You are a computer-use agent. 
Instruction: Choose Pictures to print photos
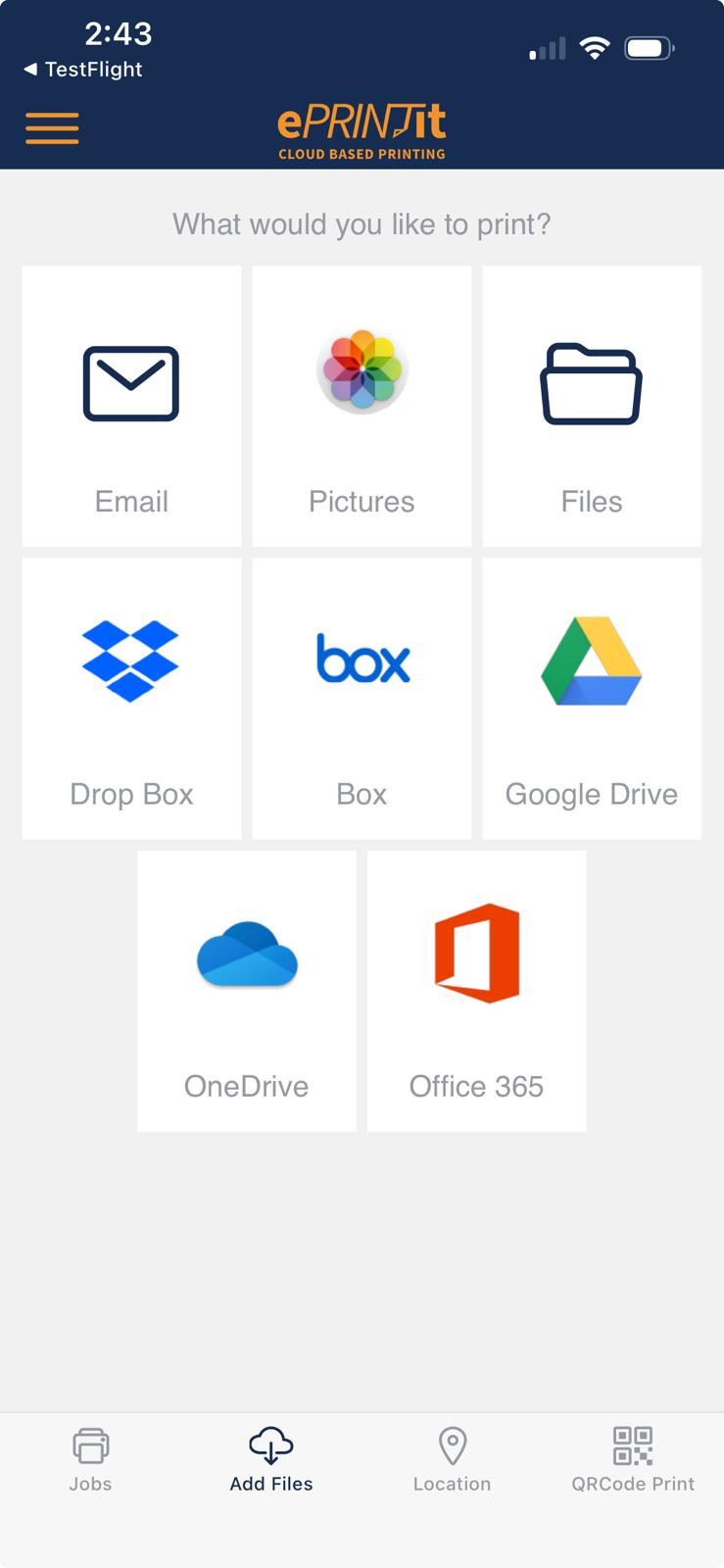click(x=362, y=406)
